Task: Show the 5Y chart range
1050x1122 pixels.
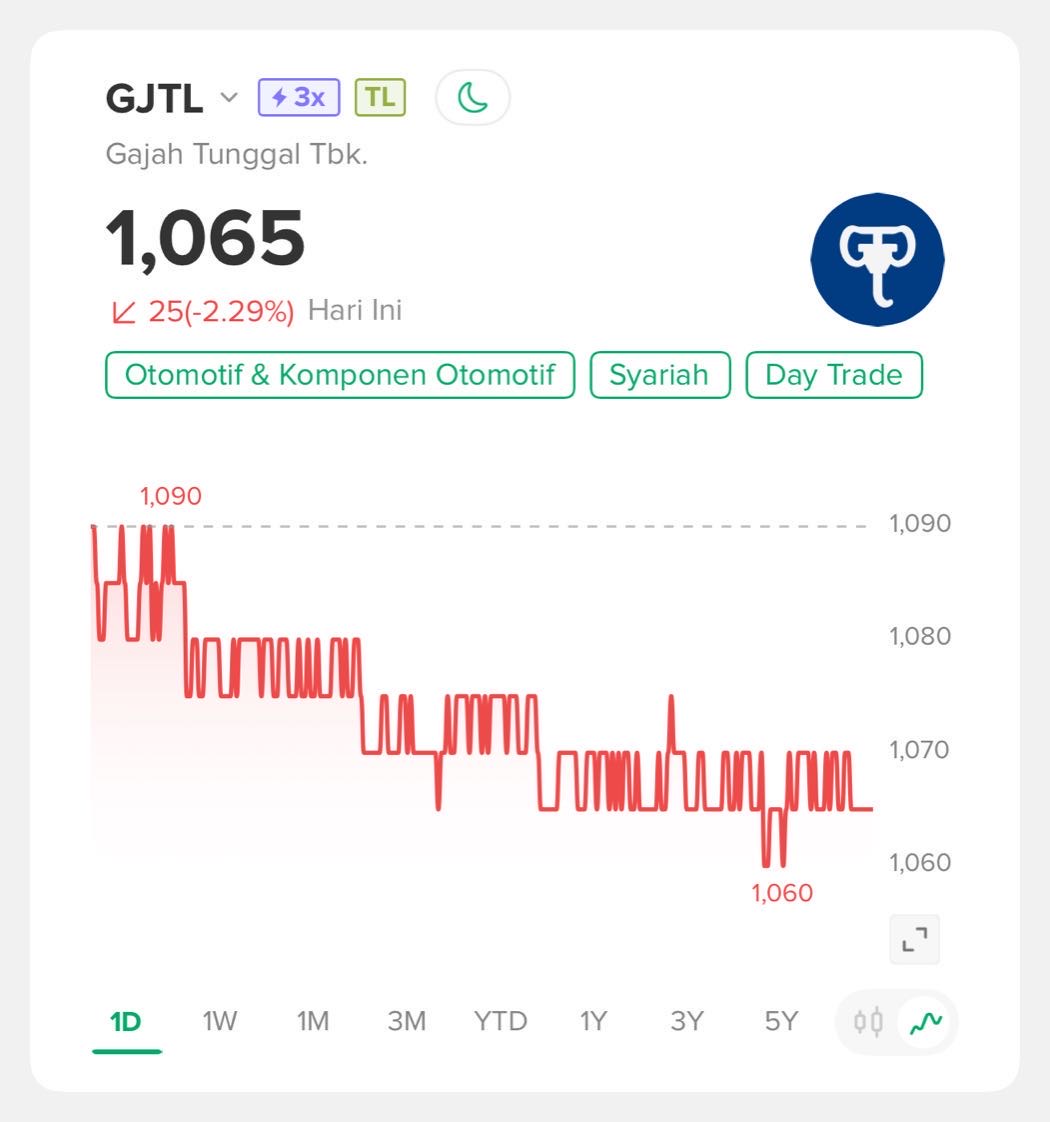Action: tap(781, 1021)
